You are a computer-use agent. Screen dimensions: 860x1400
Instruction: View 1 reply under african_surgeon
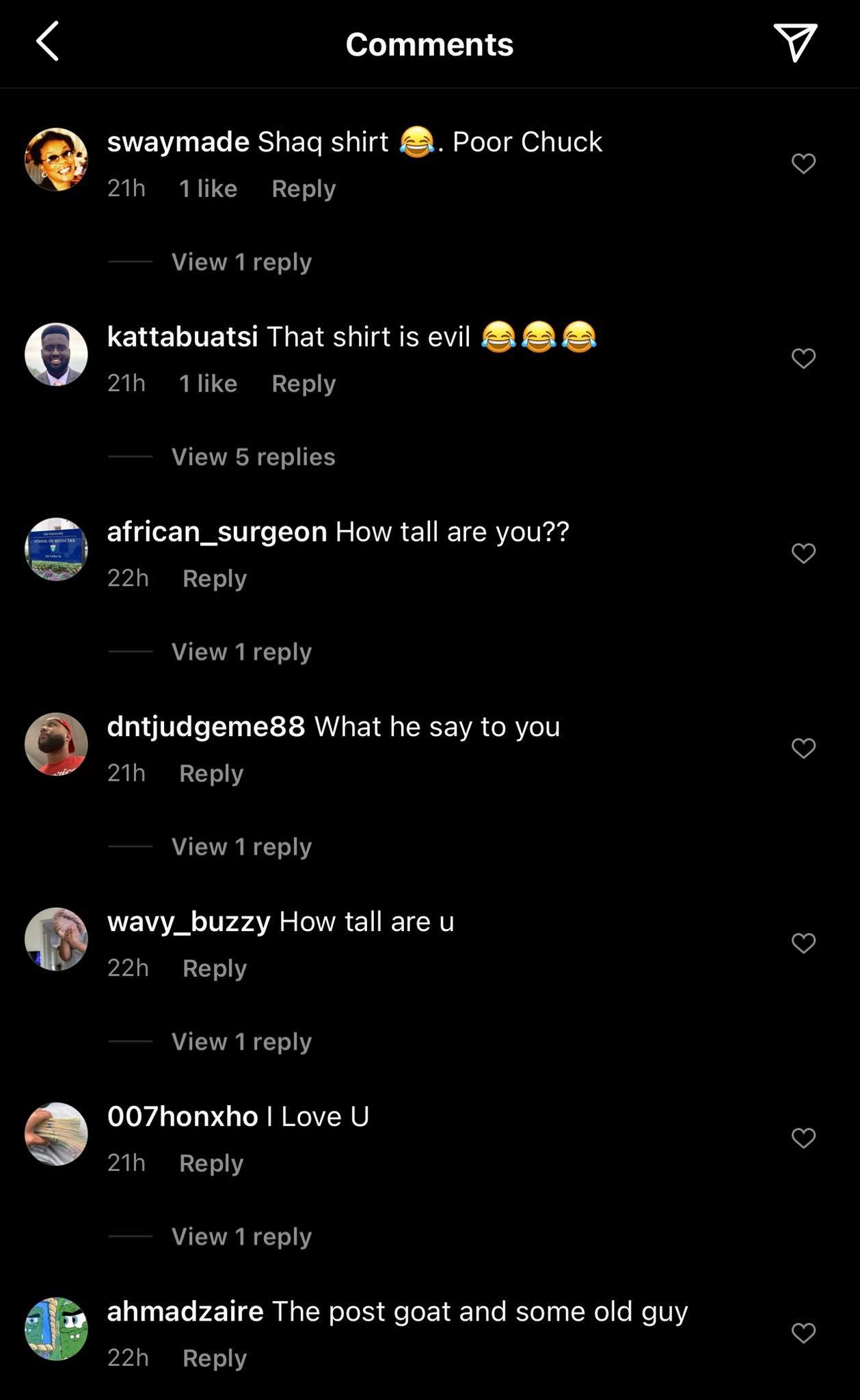(241, 651)
